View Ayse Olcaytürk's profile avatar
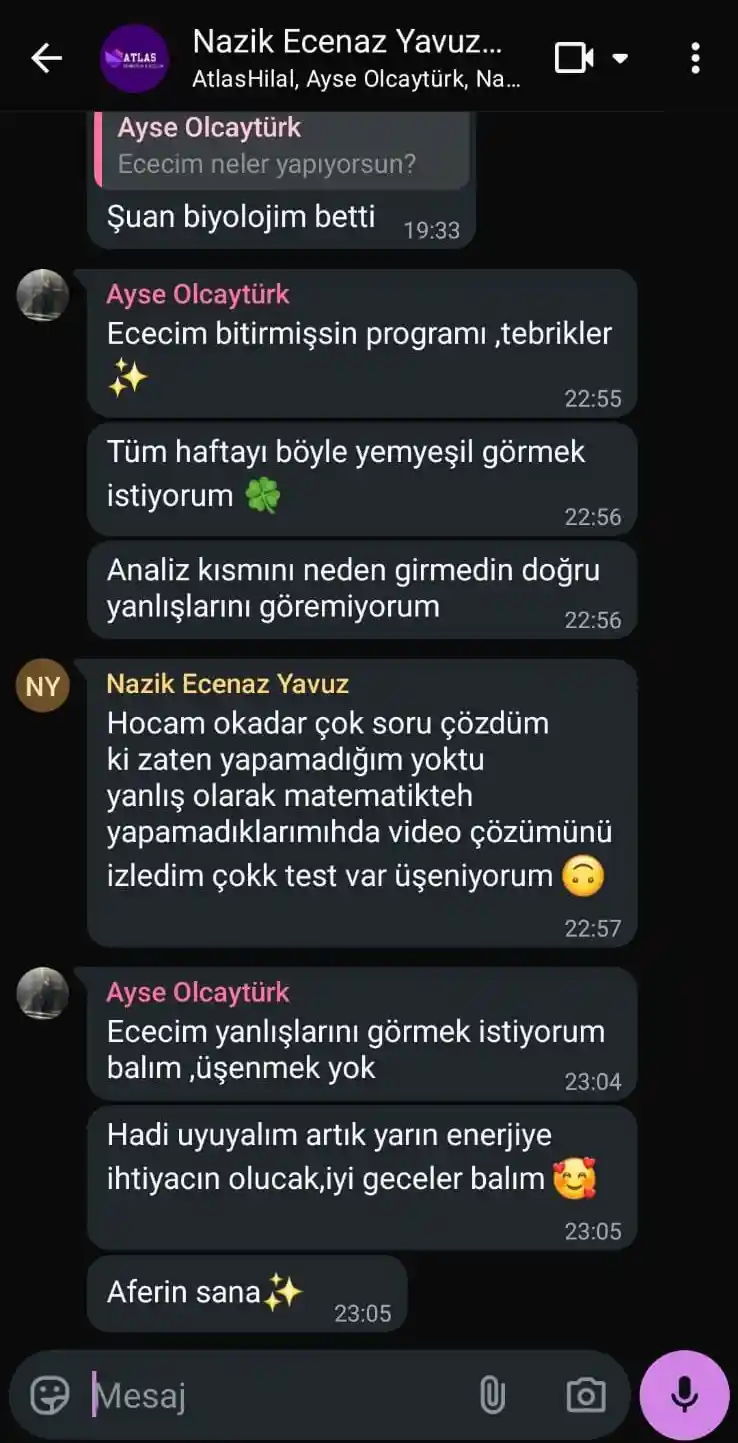 click(x=42, y=293)
